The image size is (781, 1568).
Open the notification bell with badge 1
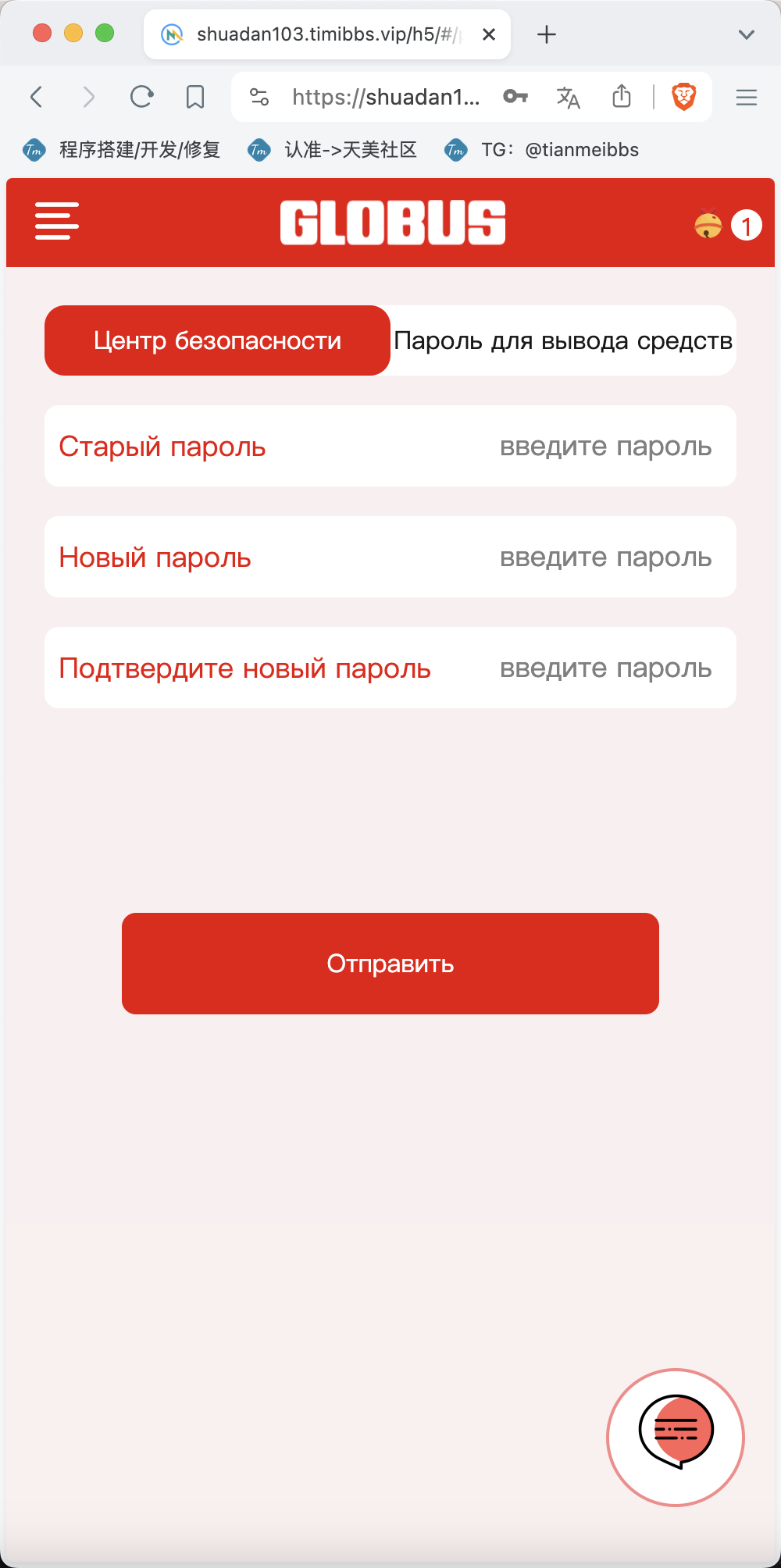(727, 225)
